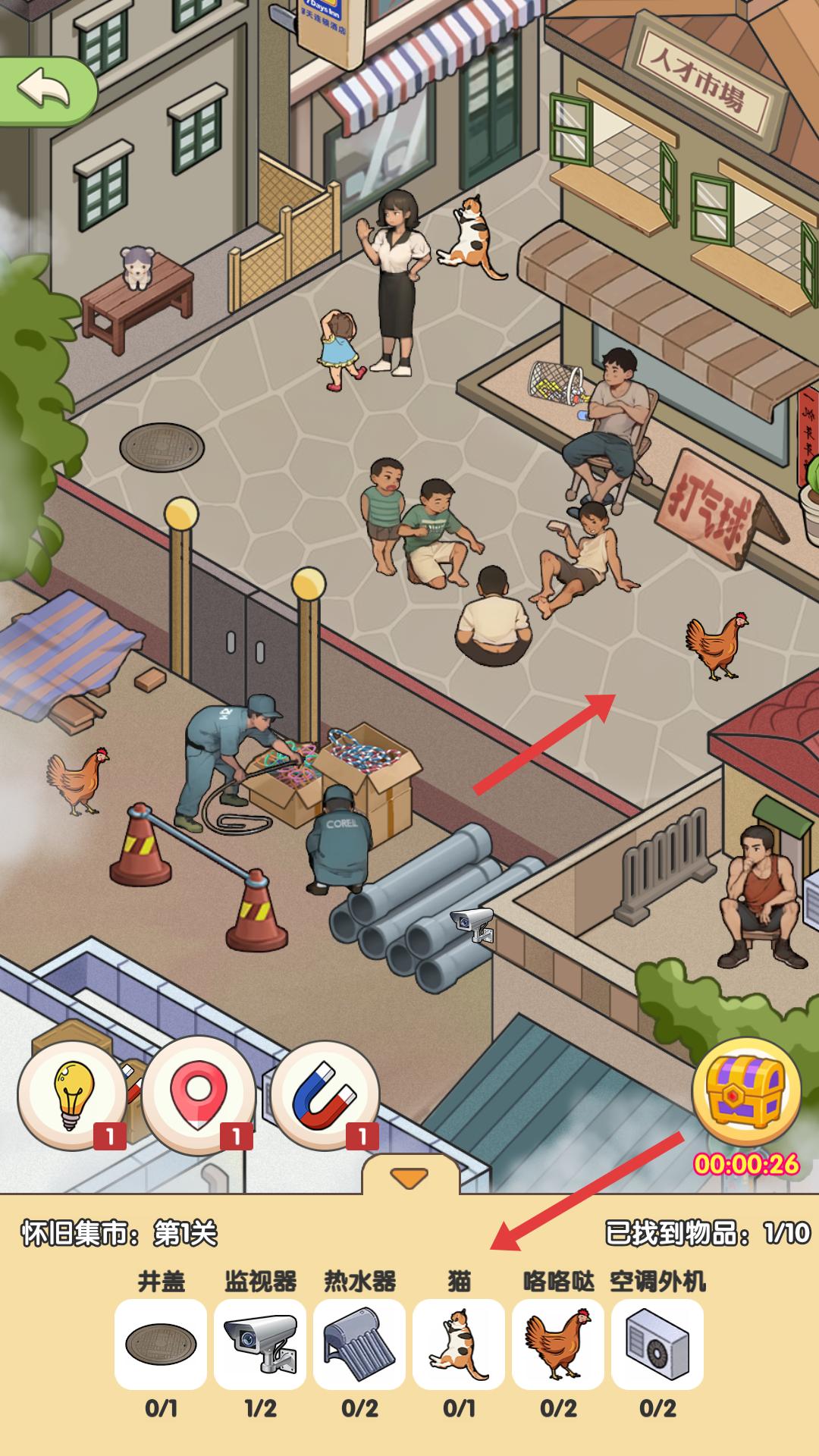Tap the security camera by the pipes
819x1456 pixels.
click(x=473, y=924)
